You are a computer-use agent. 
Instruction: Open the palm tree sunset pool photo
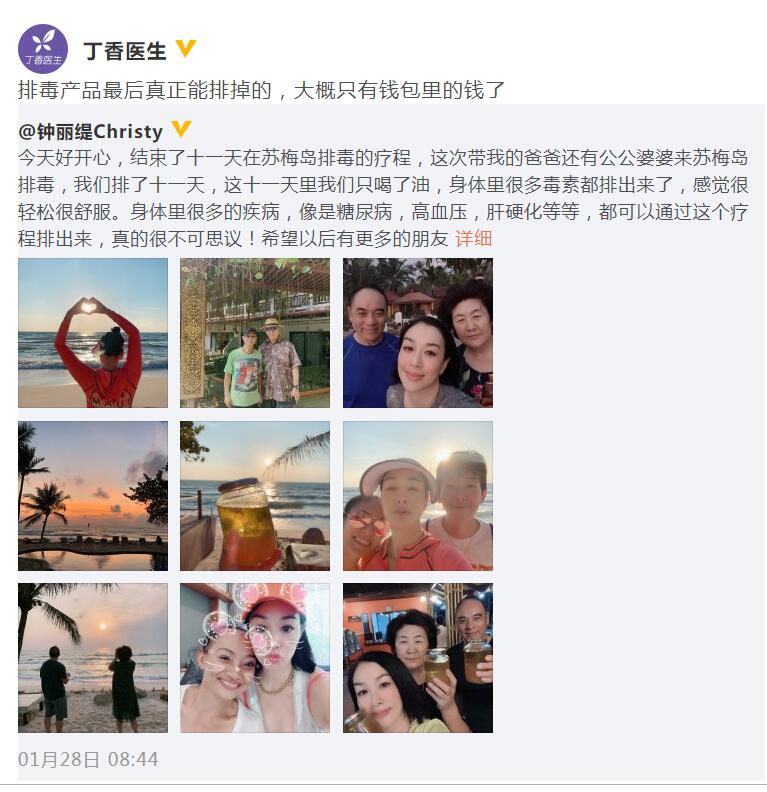[93, 495]
